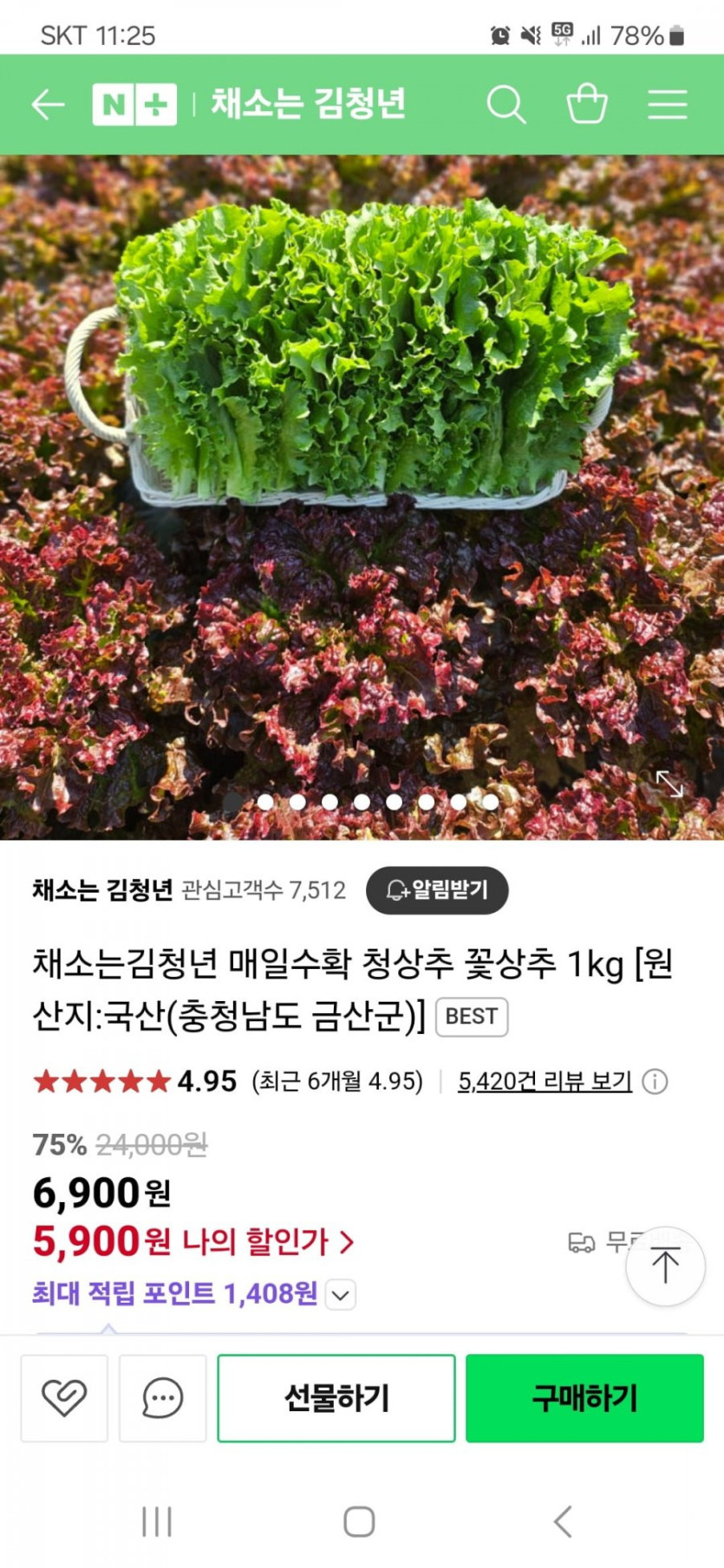Viewport: 724px width, 1568px height.
Task: Open 나의 할인가 discount details
Action: (x=269, y=1242)
